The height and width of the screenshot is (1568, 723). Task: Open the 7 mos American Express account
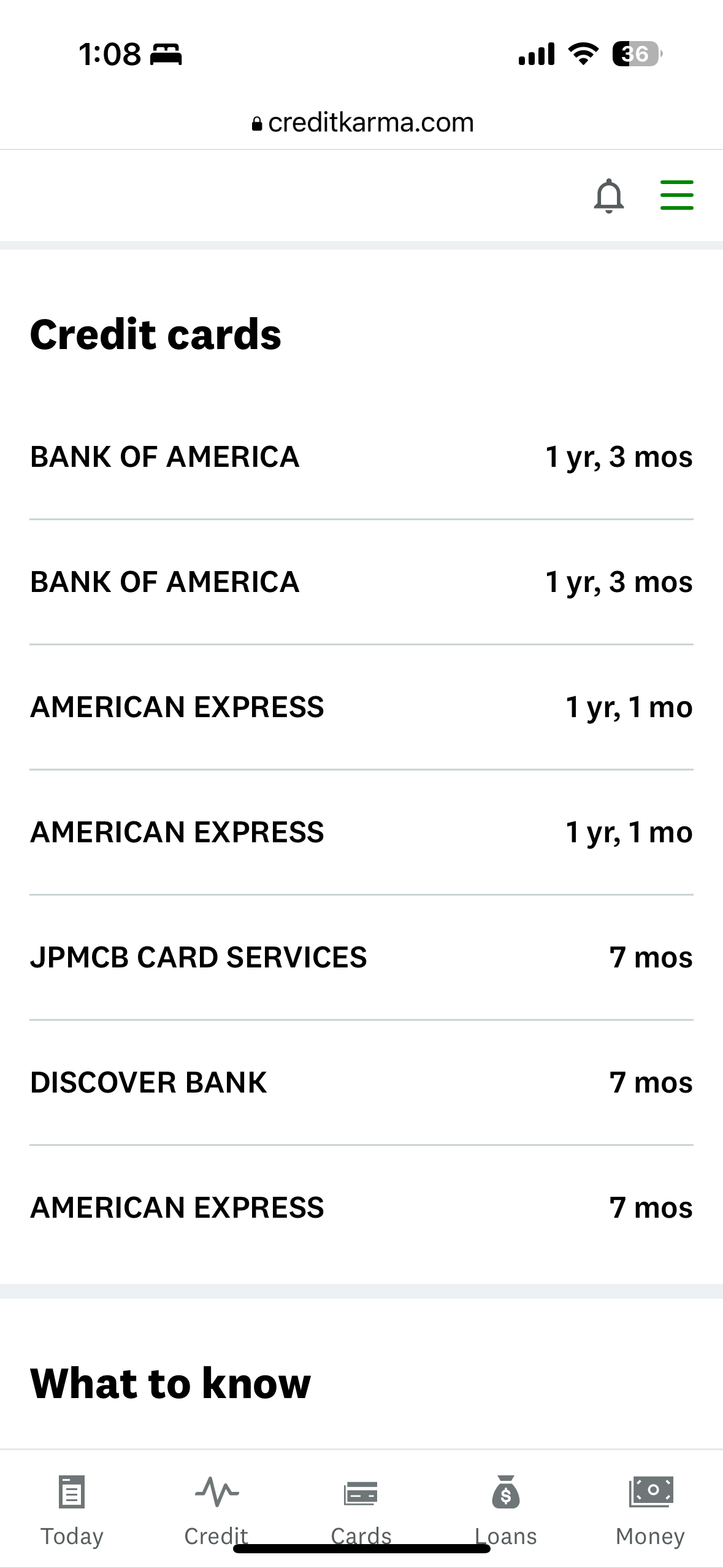click(361, 1208)
